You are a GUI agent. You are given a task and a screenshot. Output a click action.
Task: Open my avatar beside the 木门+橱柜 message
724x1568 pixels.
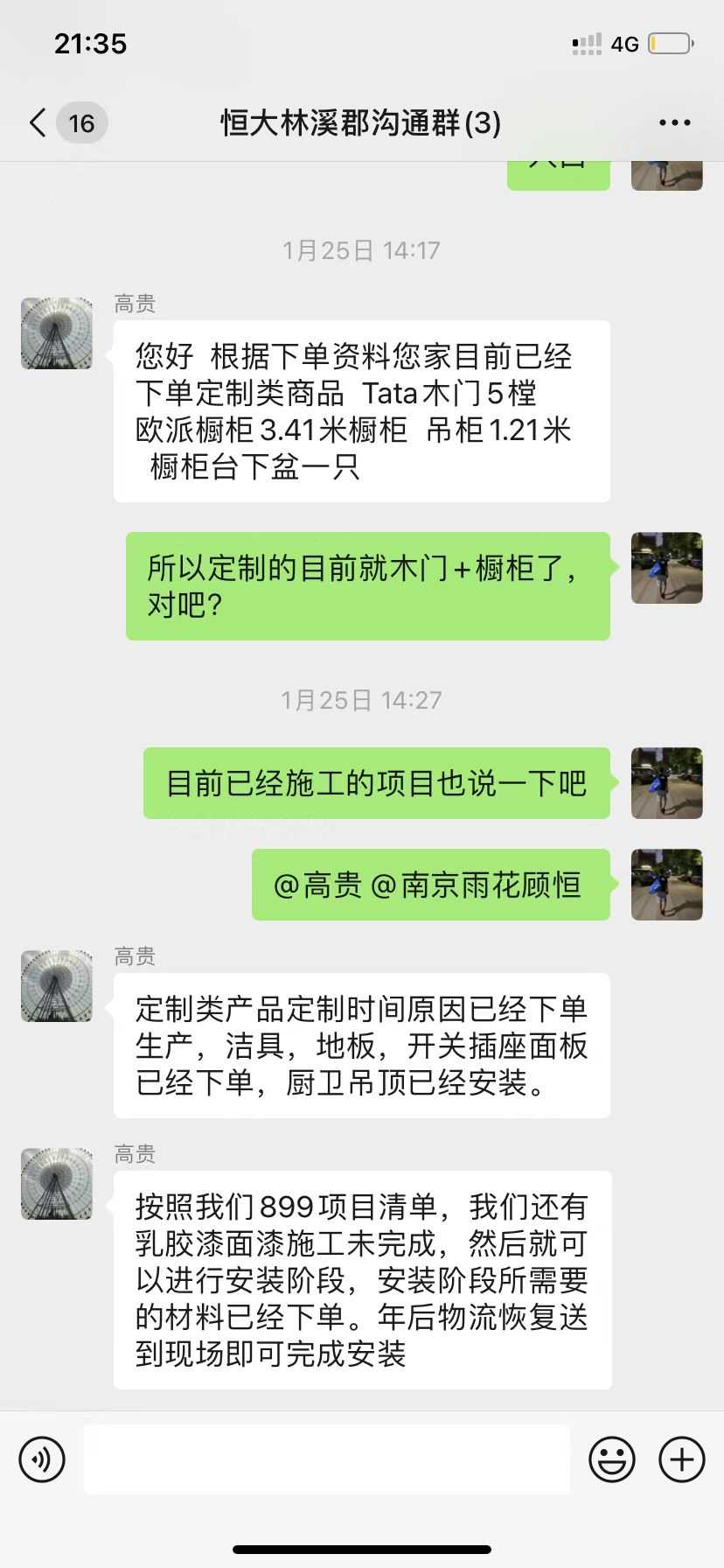point(666,567)
